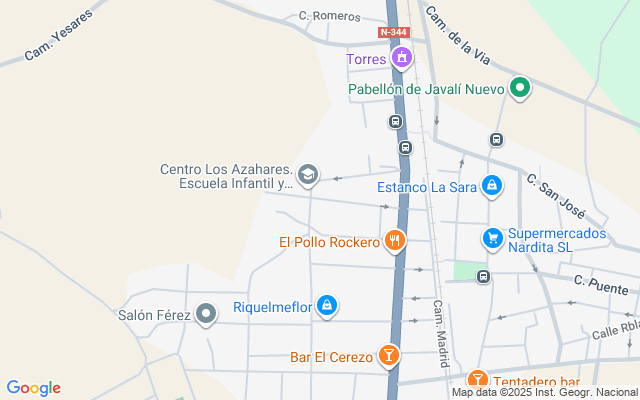Open Centro Los Azahares school marker

tap(308, 175)
